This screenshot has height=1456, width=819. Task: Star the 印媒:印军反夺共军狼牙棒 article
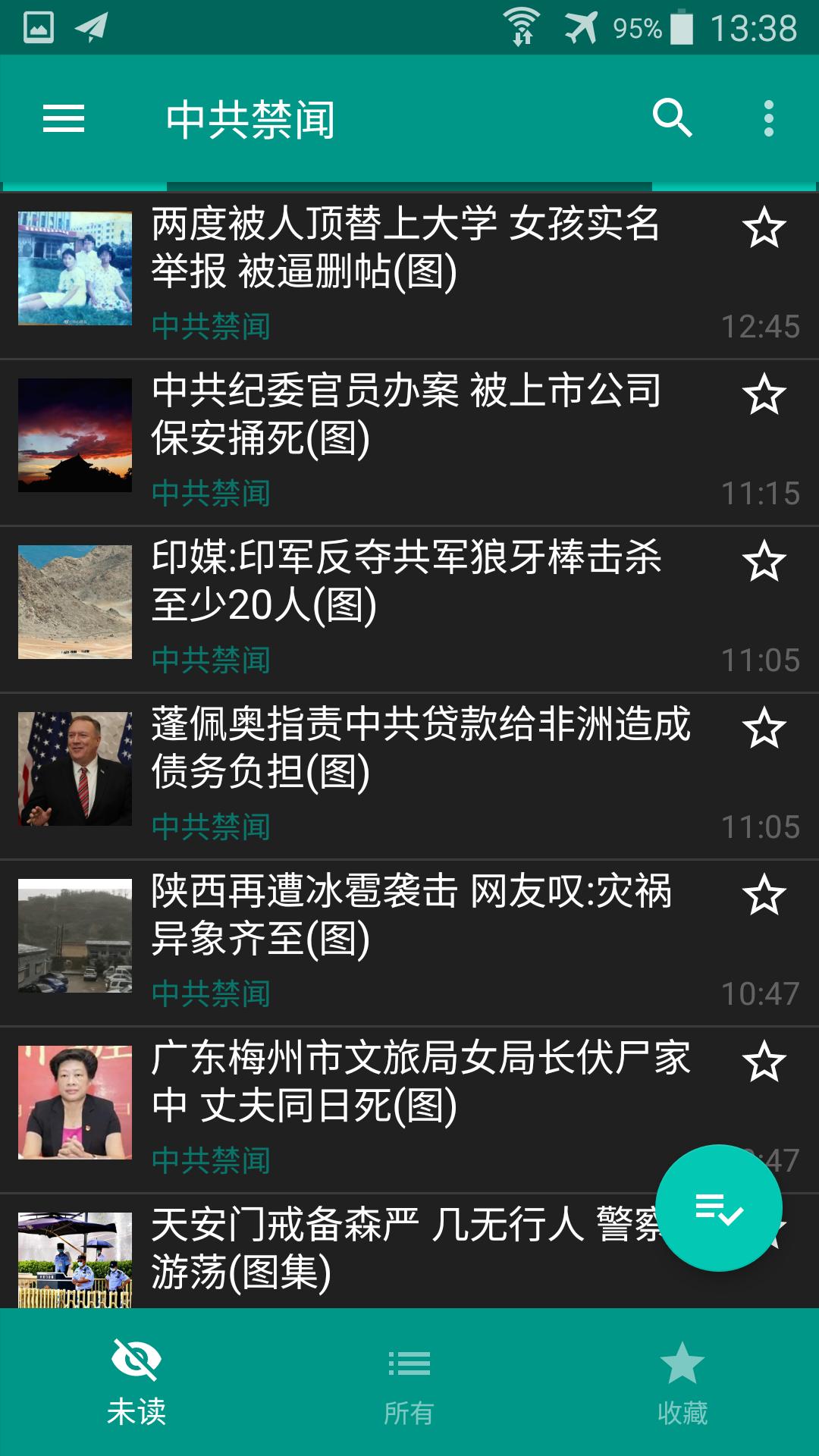pos(764,562)
